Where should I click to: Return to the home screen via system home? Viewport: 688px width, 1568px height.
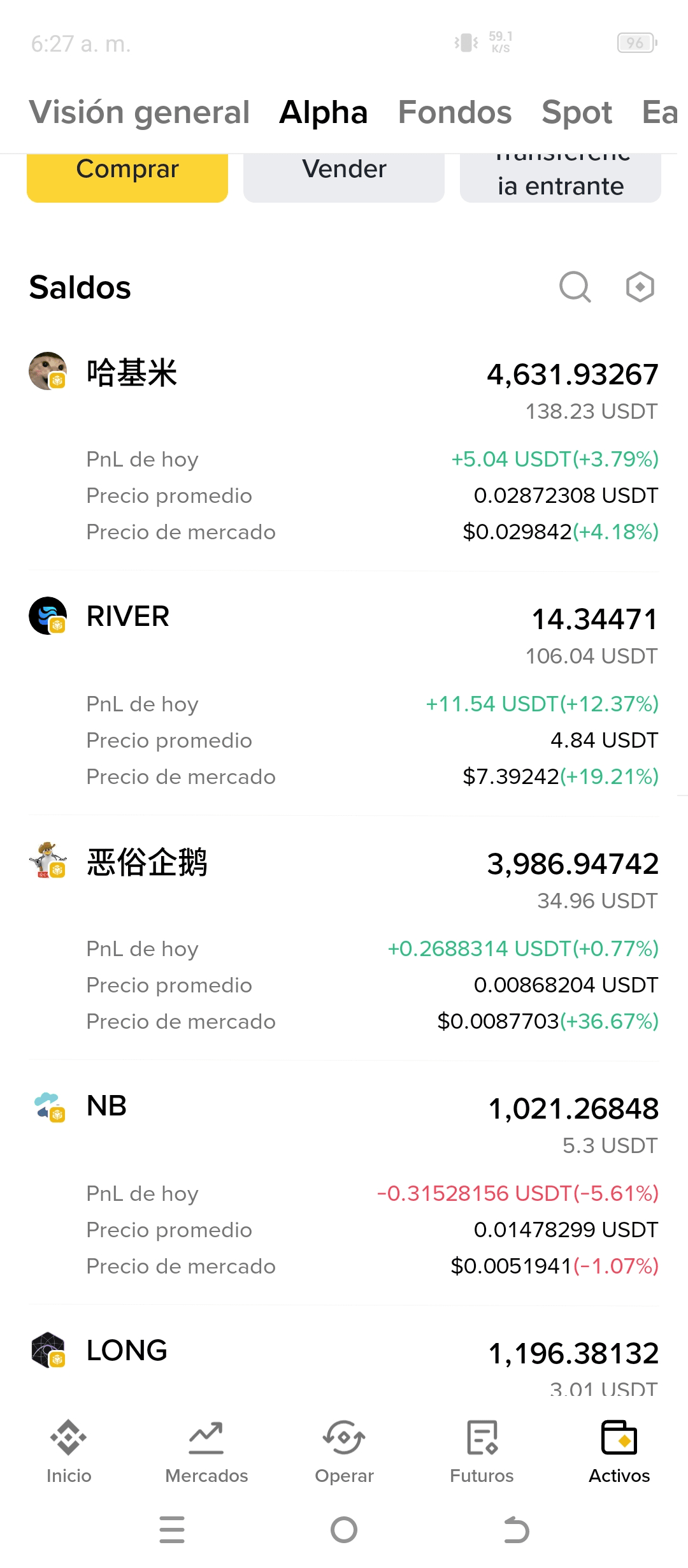[344, 1530]
